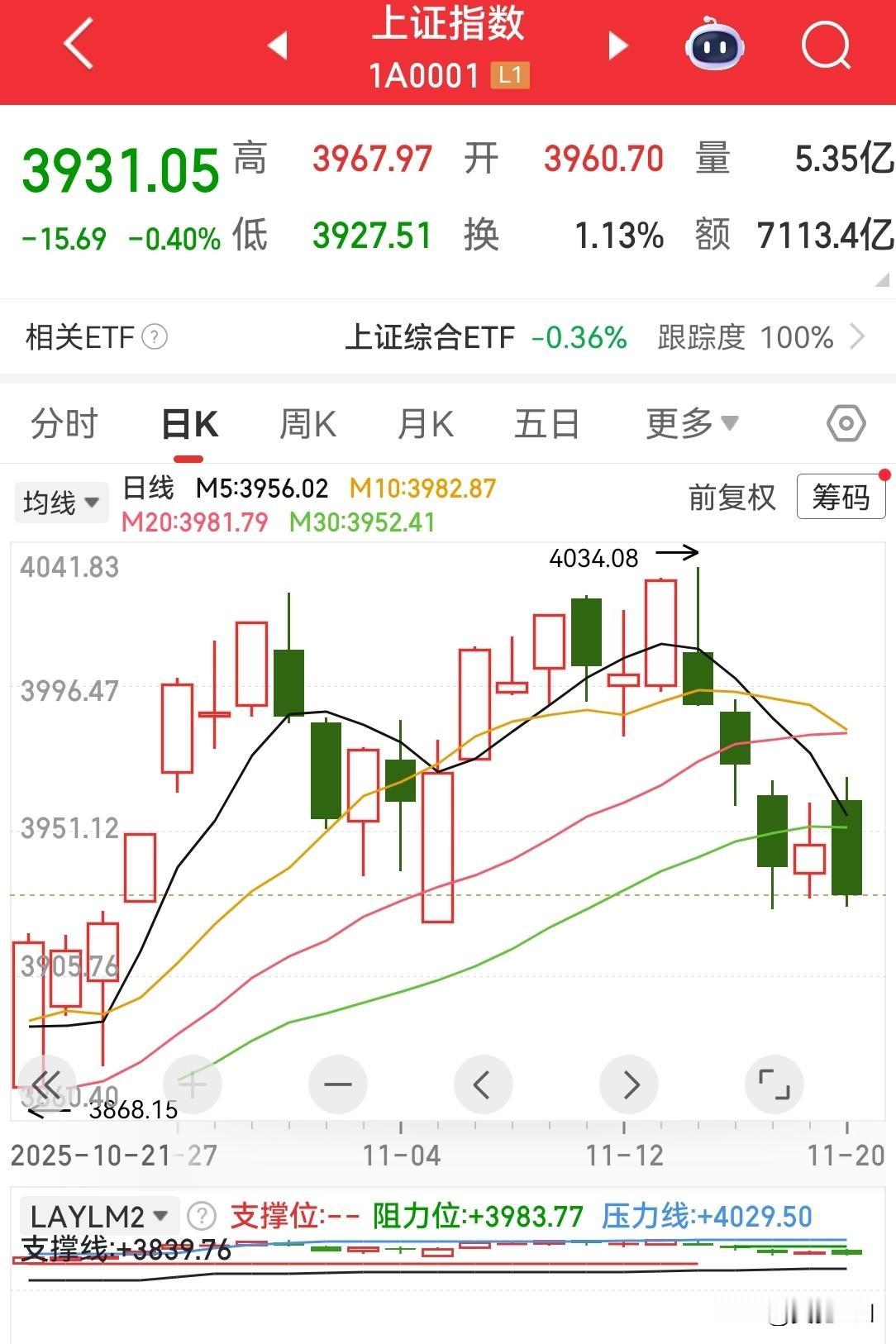The height and width of the screenshot is (1344, 896).
Task: Open the AI assistant robot icon
Action: [x=716, y=47]
